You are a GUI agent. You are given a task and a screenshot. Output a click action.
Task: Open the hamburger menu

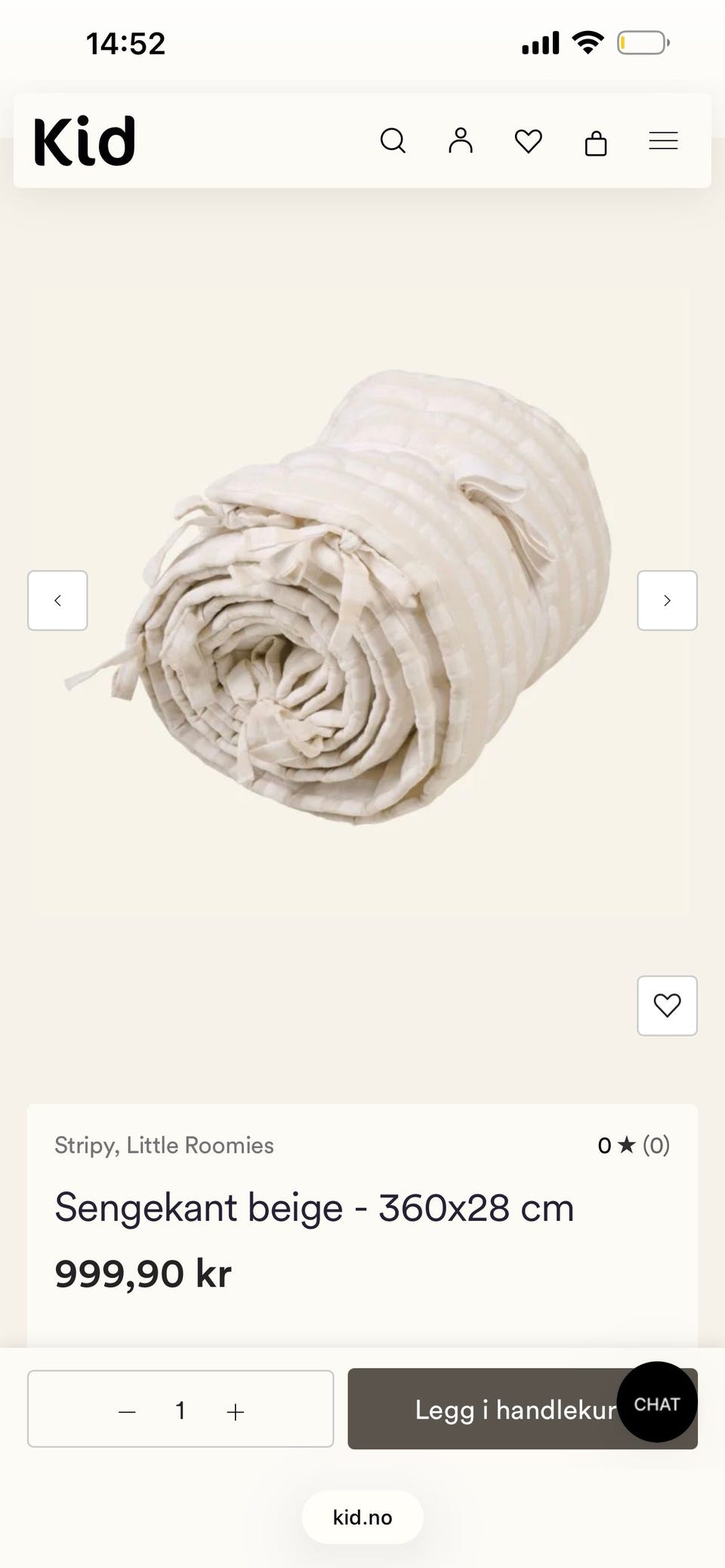pos(664,141)
